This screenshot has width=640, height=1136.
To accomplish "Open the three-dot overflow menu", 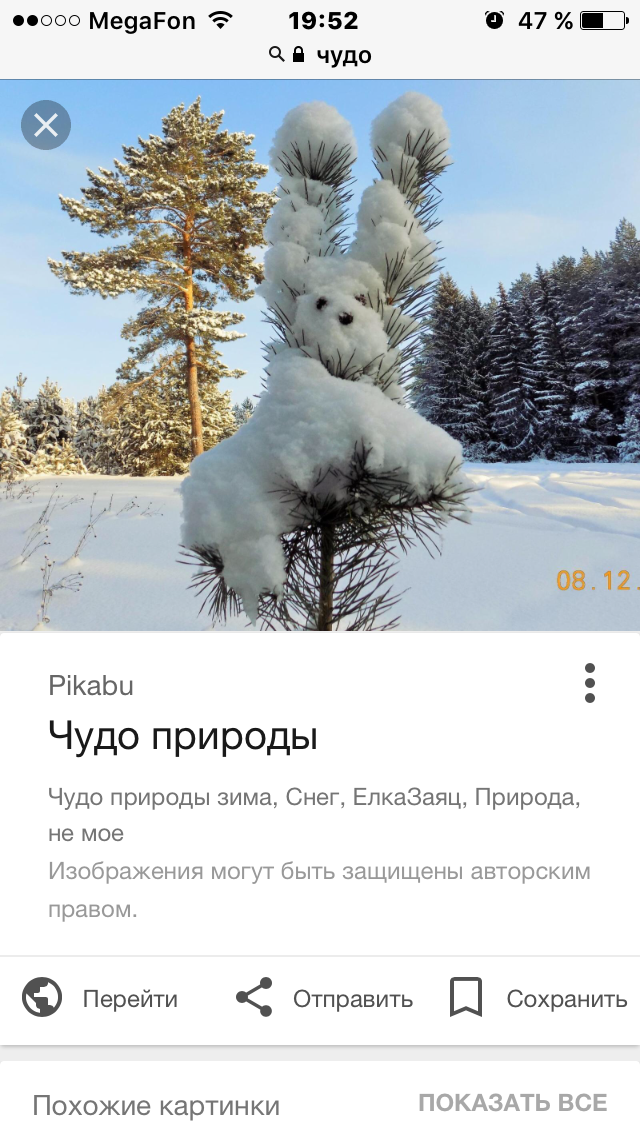I will pyautogui.click(x=589, y=682).
